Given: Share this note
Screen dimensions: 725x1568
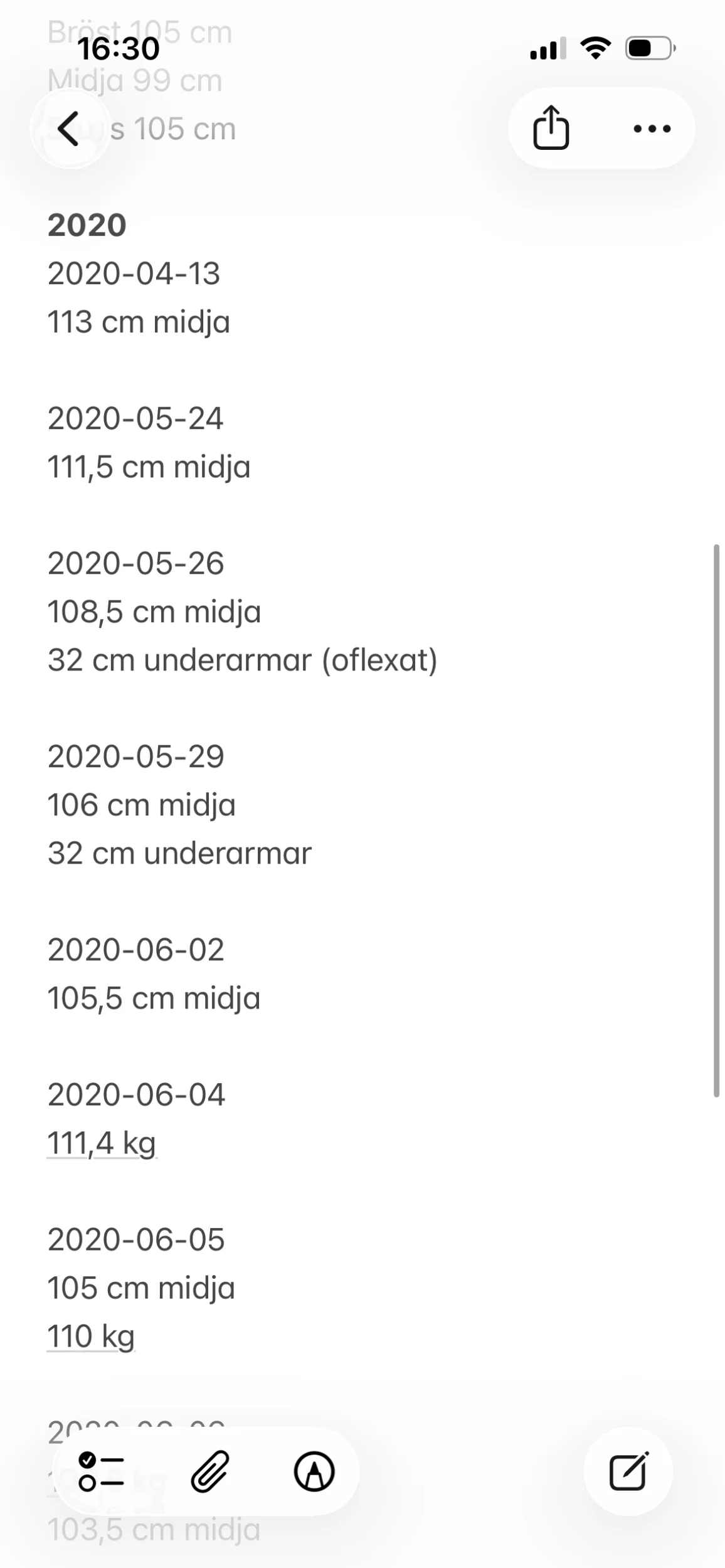Looking at the screenshot, I should click(551, 128).
